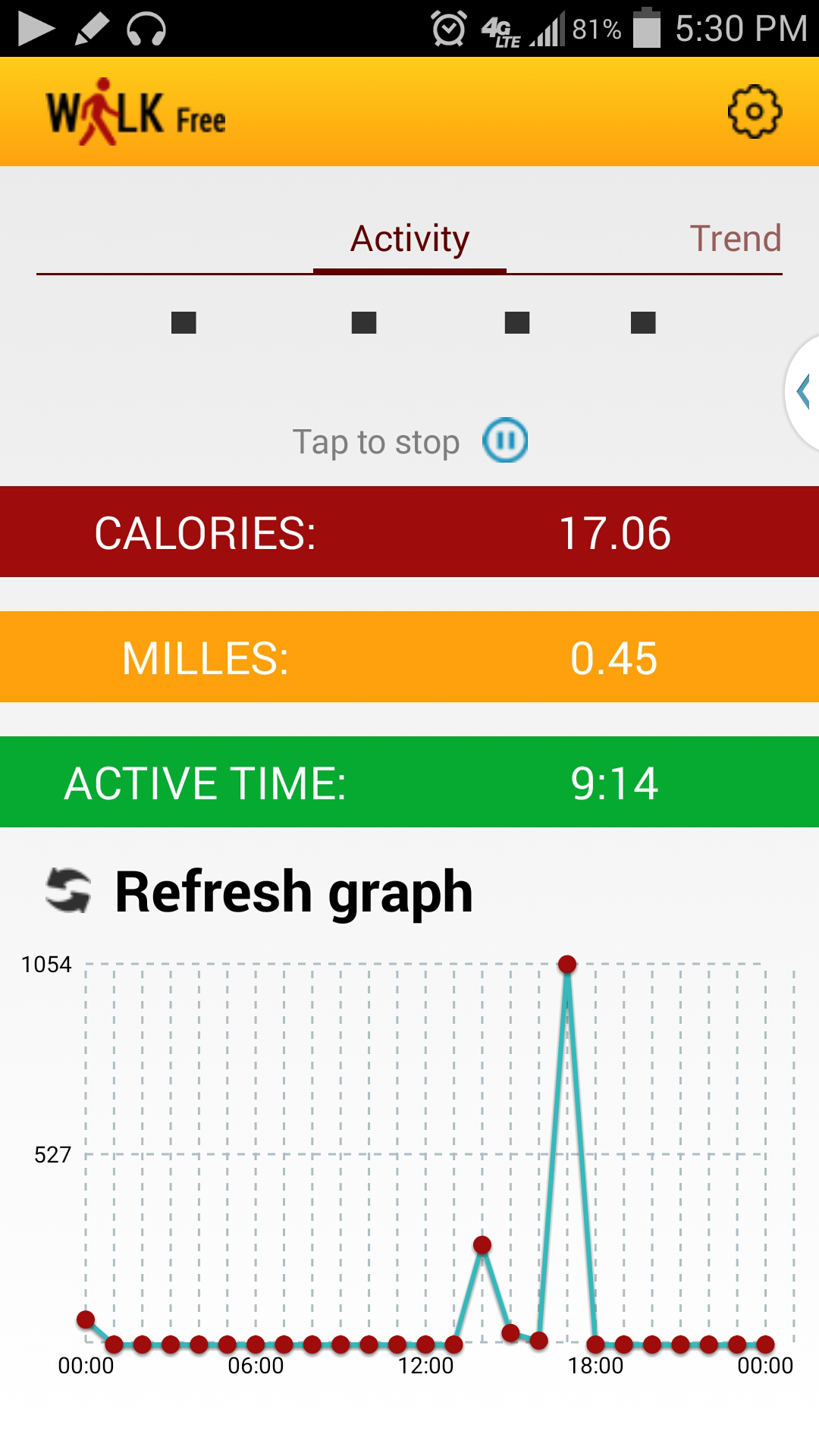Open the settings gear
This screenshot has width=819, height=1456.
point(754,112)
